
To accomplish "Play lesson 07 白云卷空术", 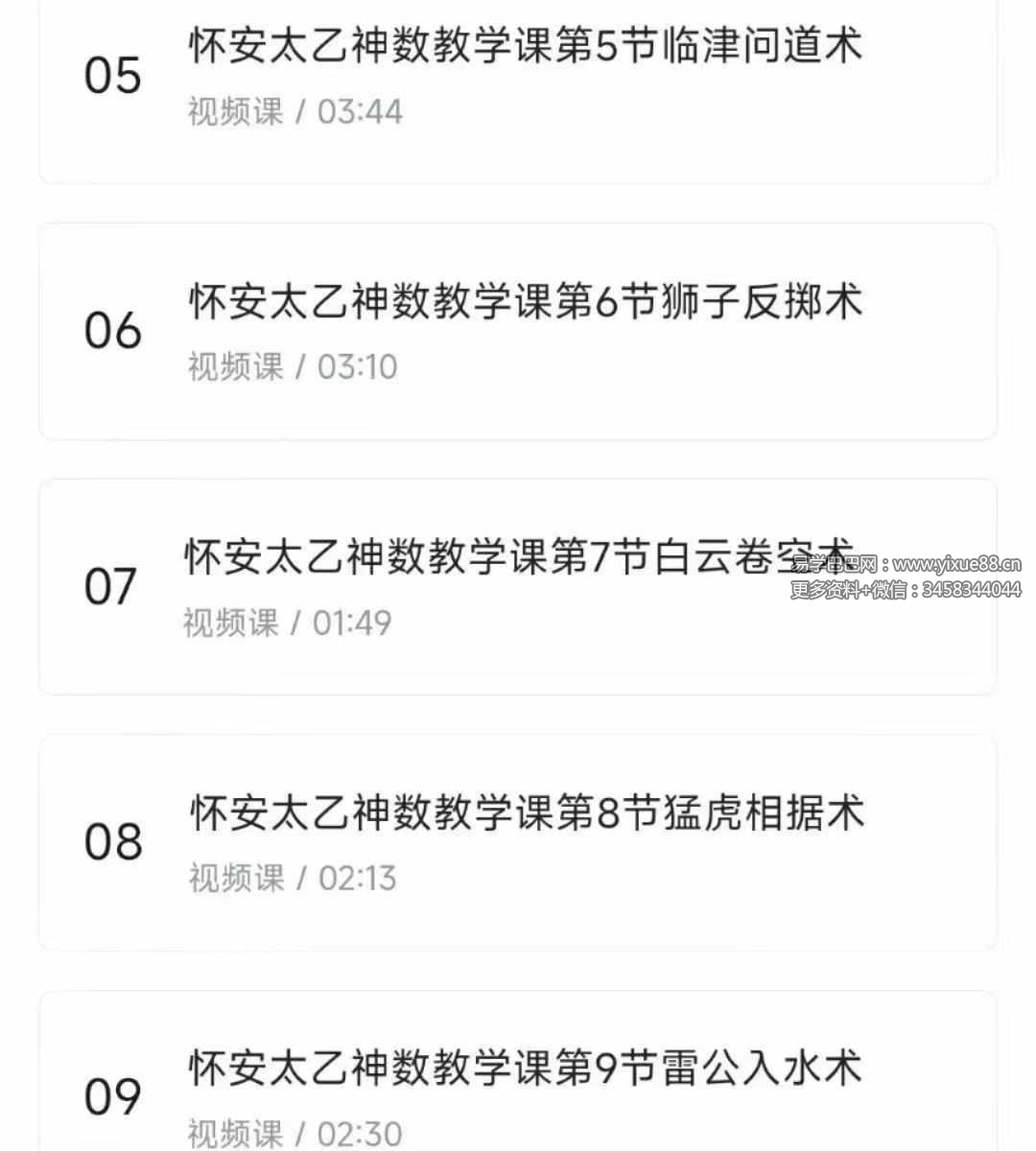I will click(x=518, y=586).
